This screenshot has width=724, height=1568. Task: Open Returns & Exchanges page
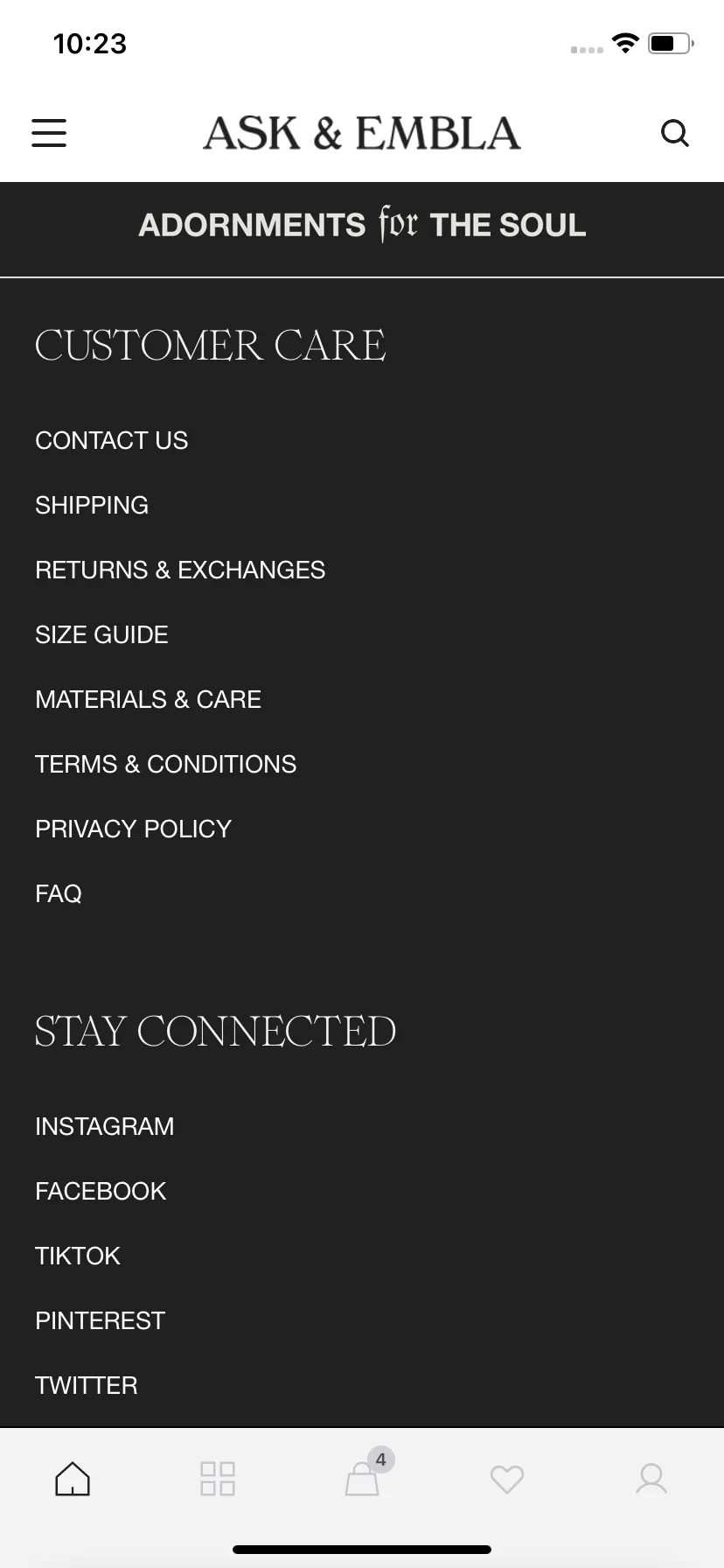180,570
